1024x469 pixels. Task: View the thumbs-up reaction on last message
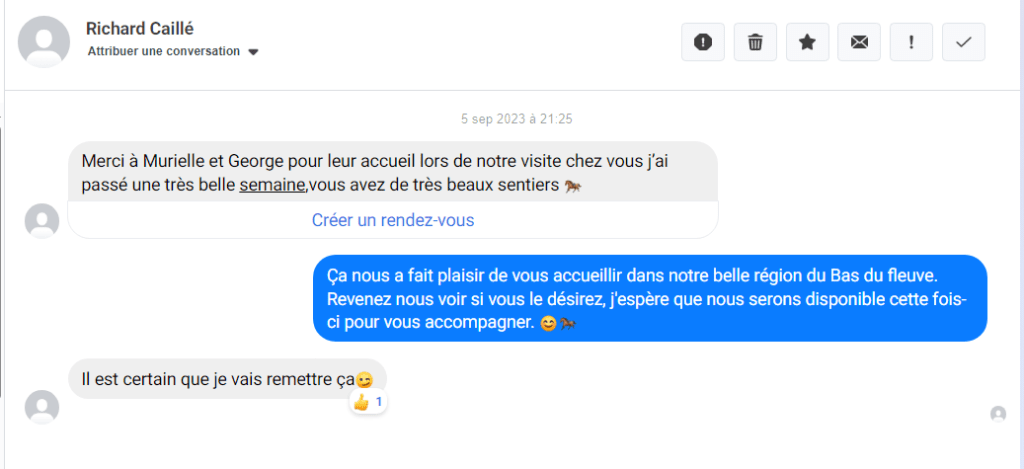[368, 402]
